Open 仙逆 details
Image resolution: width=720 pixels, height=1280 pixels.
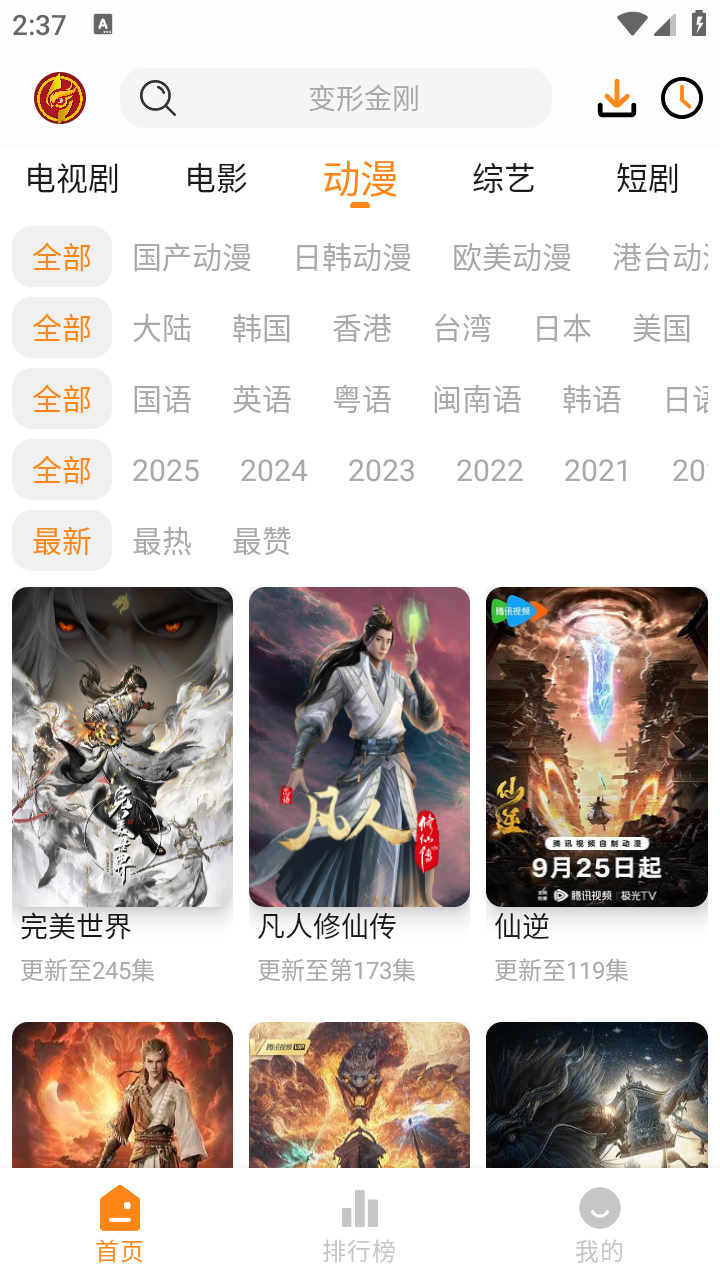pos(596,746)
